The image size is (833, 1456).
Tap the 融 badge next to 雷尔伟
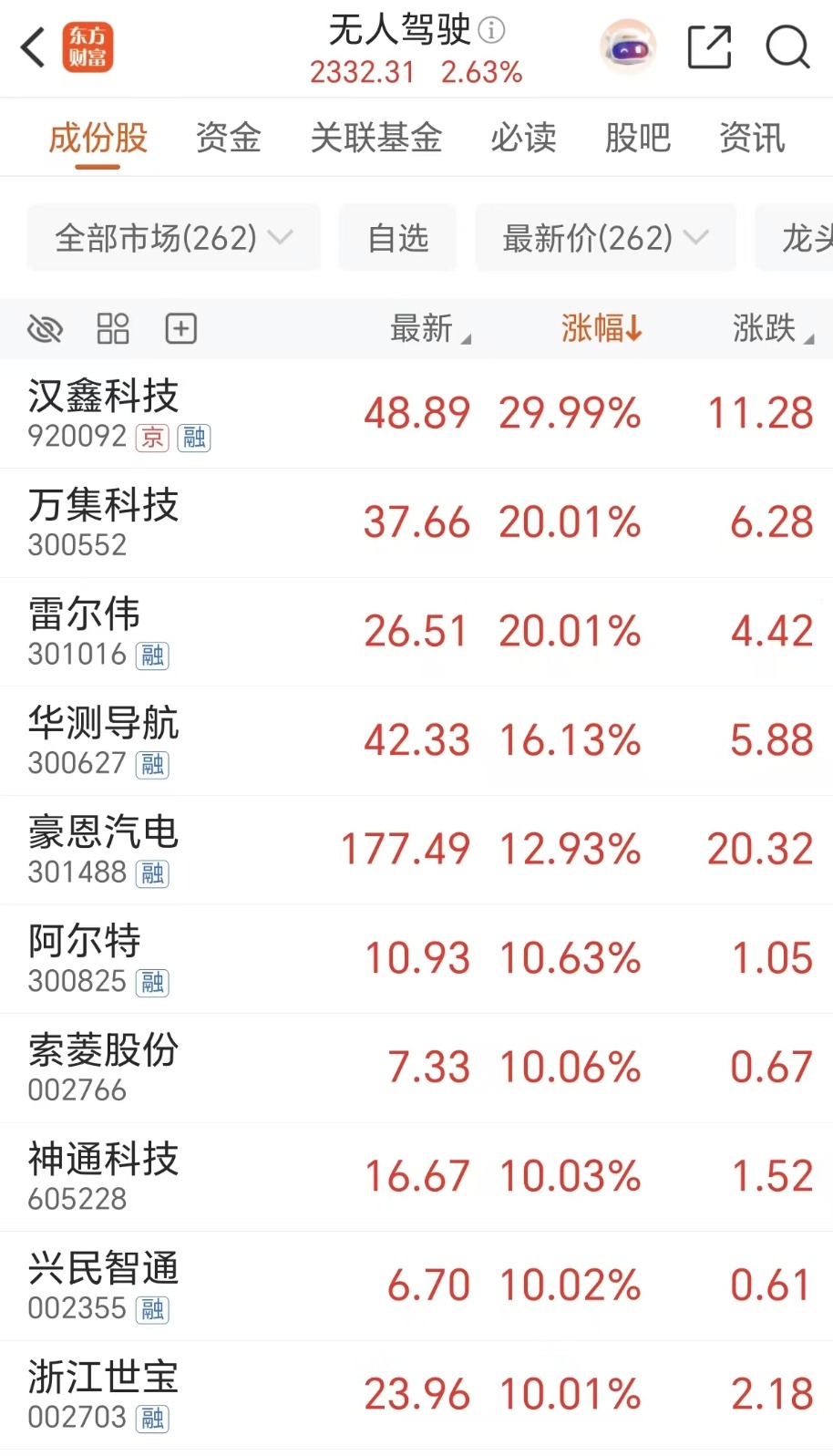point(152,656)
